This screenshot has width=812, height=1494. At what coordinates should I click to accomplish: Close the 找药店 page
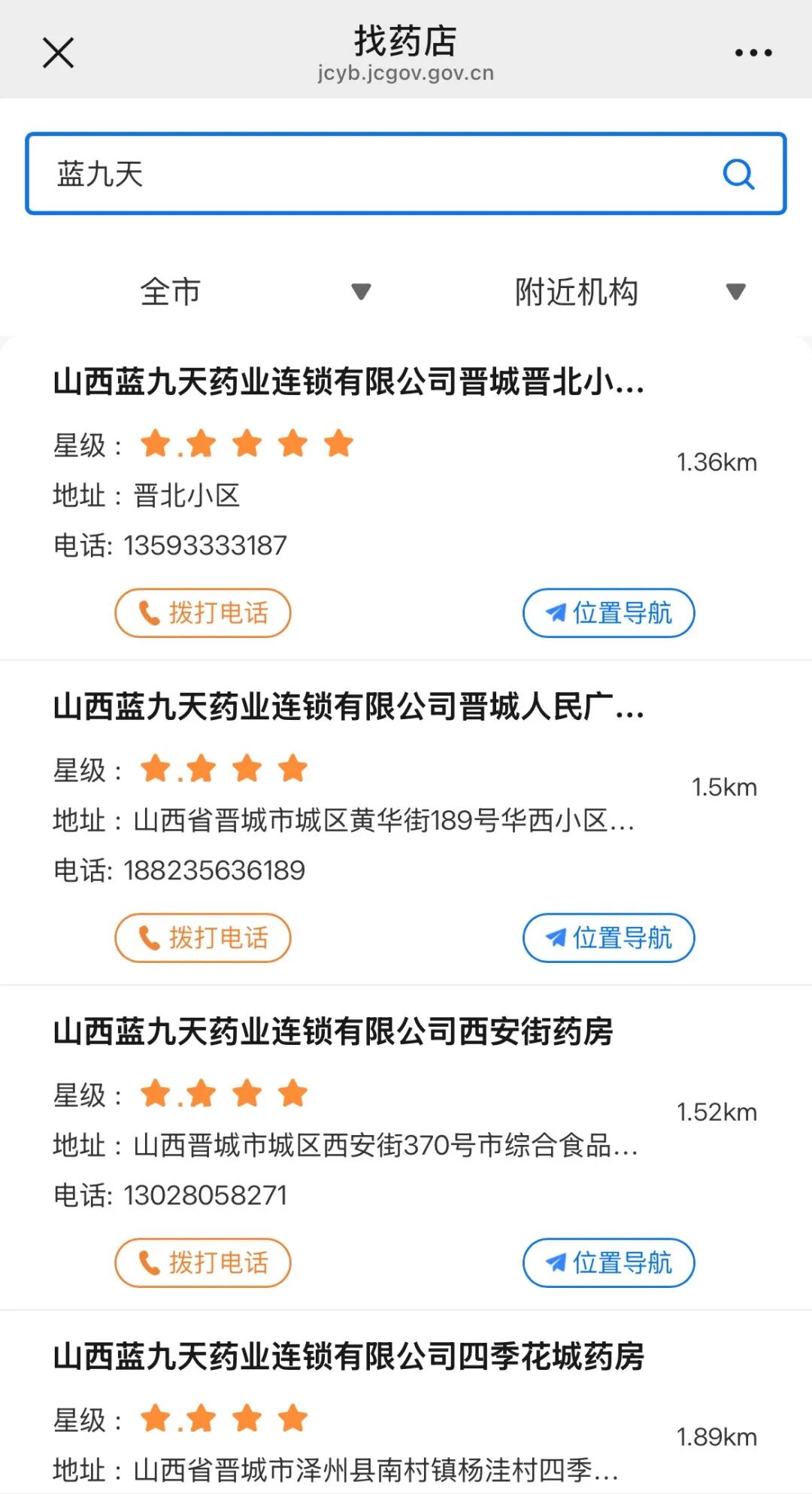click(x=58, y=53)
